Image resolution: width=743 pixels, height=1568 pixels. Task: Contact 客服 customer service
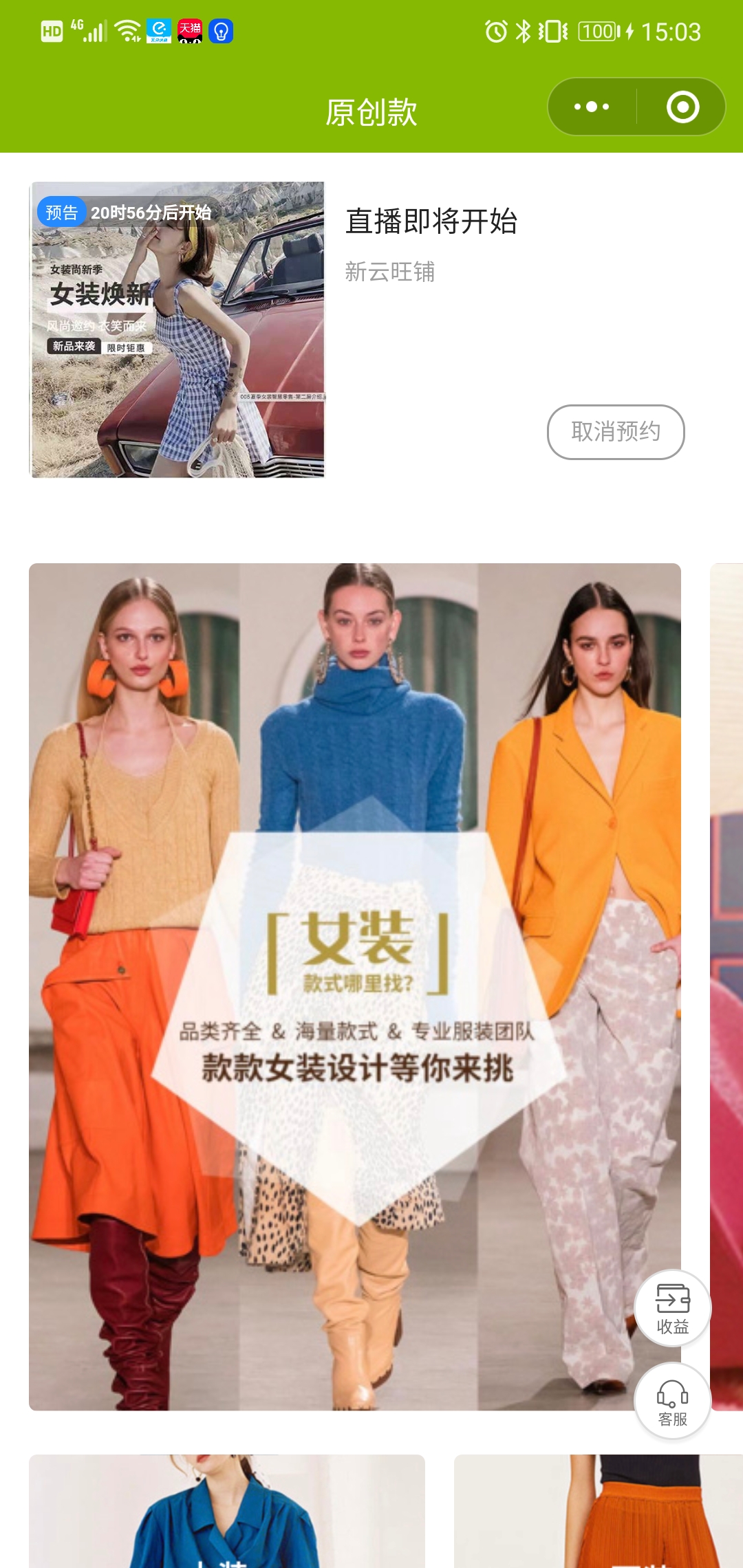tap(672, 1401)
